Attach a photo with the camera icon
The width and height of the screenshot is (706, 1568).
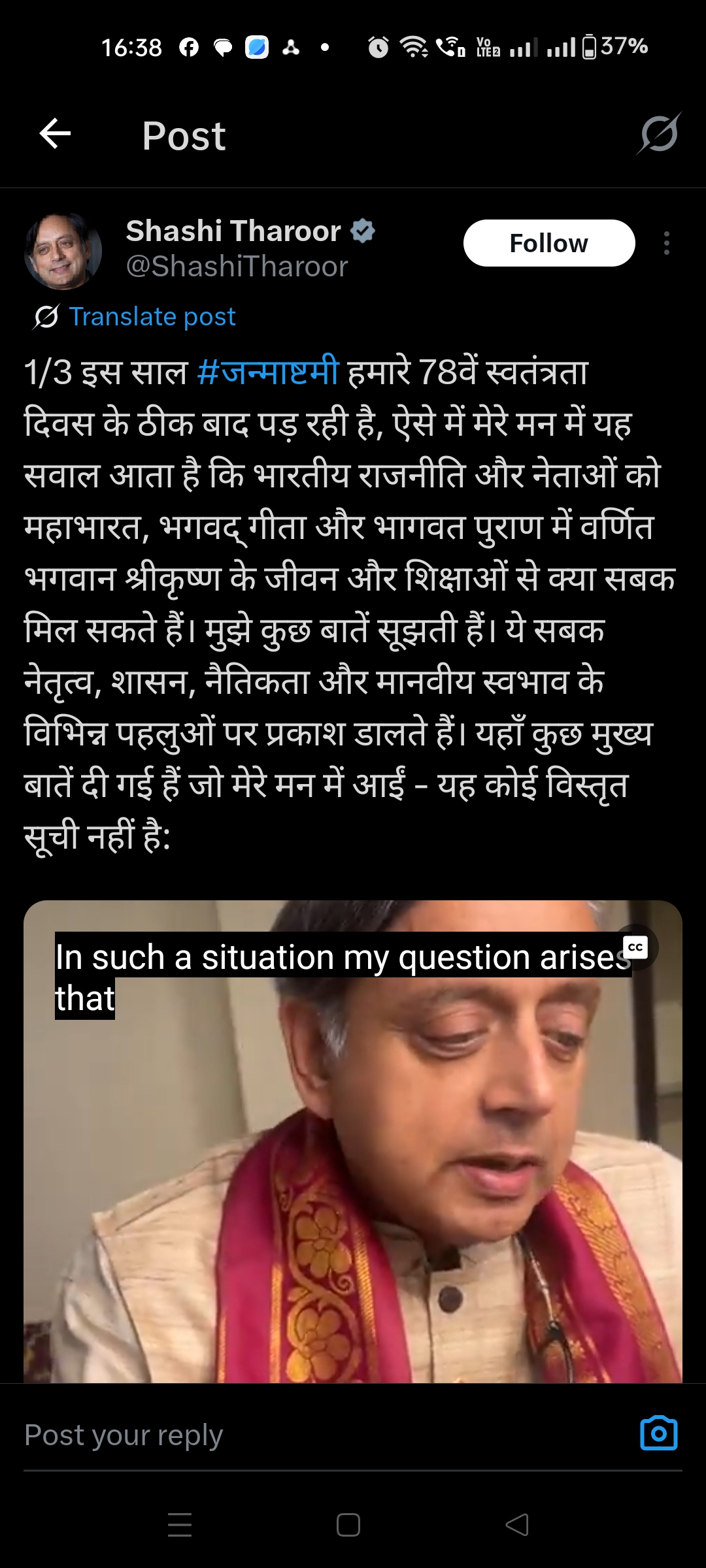pyautogui.click(x=658, y=1434)
